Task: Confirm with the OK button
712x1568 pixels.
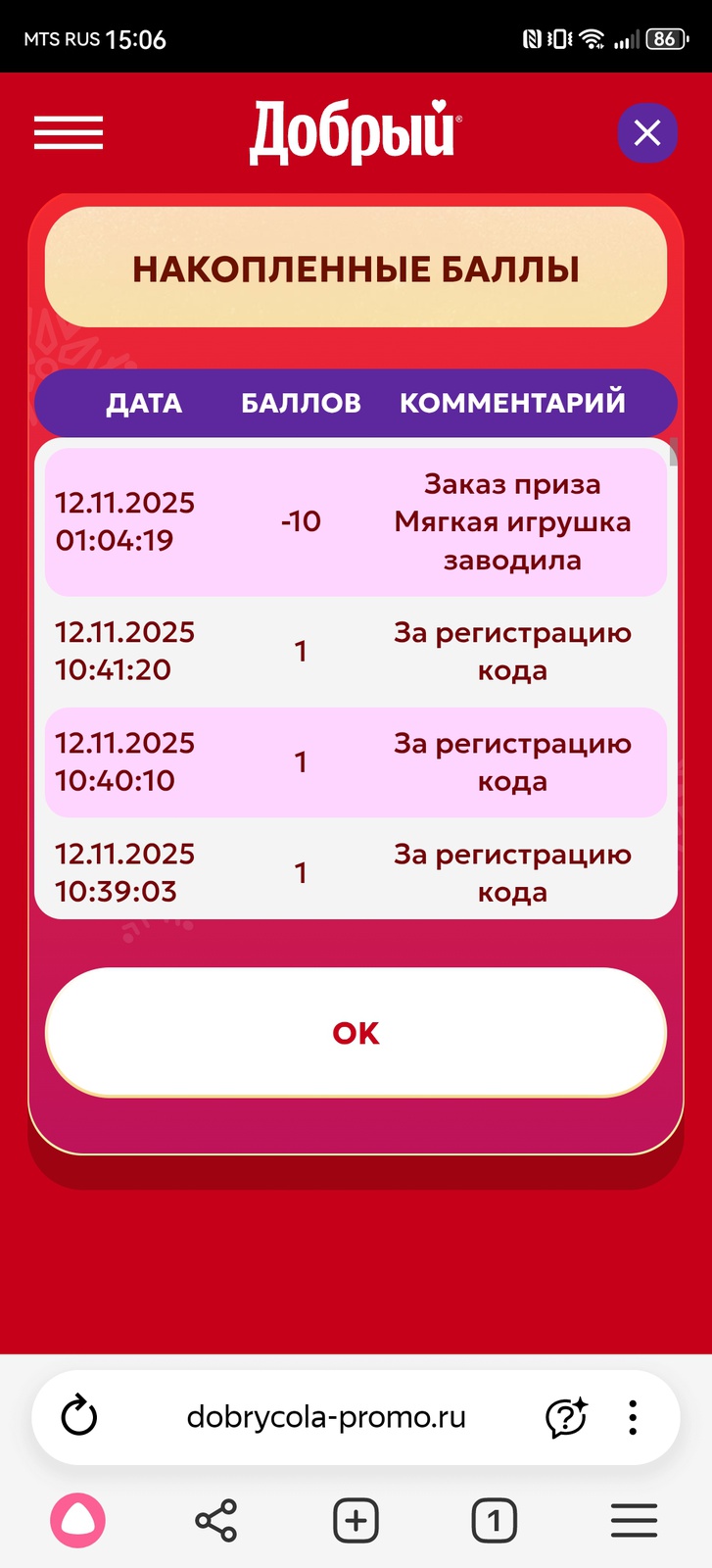Action: (x=356, y=1032)
